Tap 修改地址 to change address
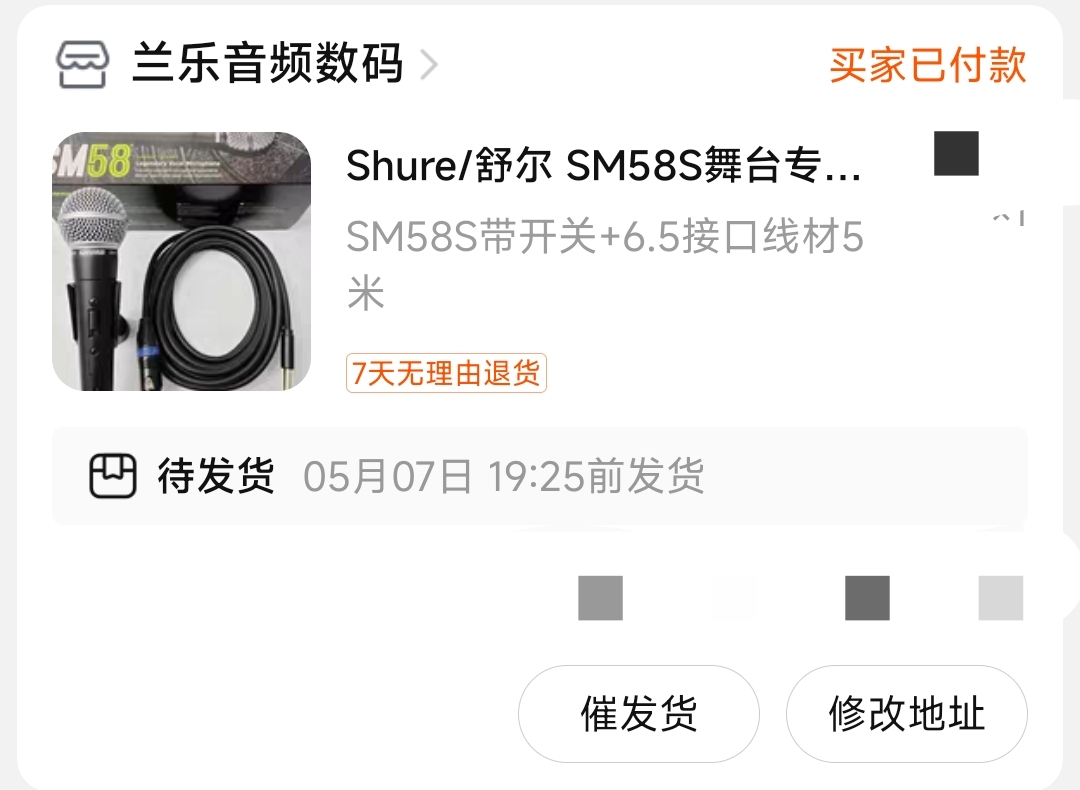Screen dimensions: 1080x790 click(906, 714)
